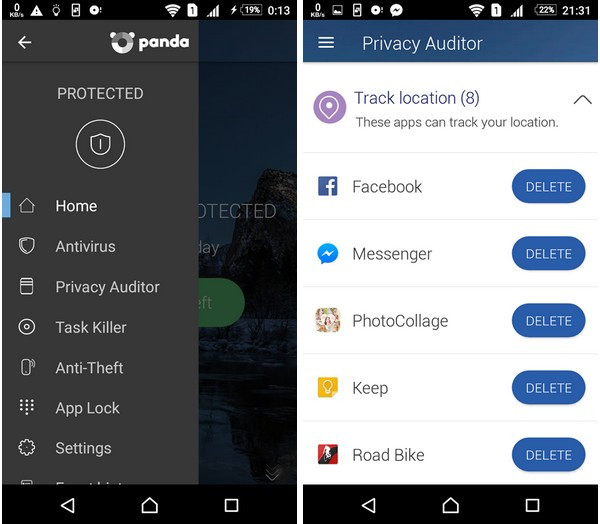Image resolution: width=600 pixels, height=524 pixels.
Task: Delete the Keep app
Action: 548,388
